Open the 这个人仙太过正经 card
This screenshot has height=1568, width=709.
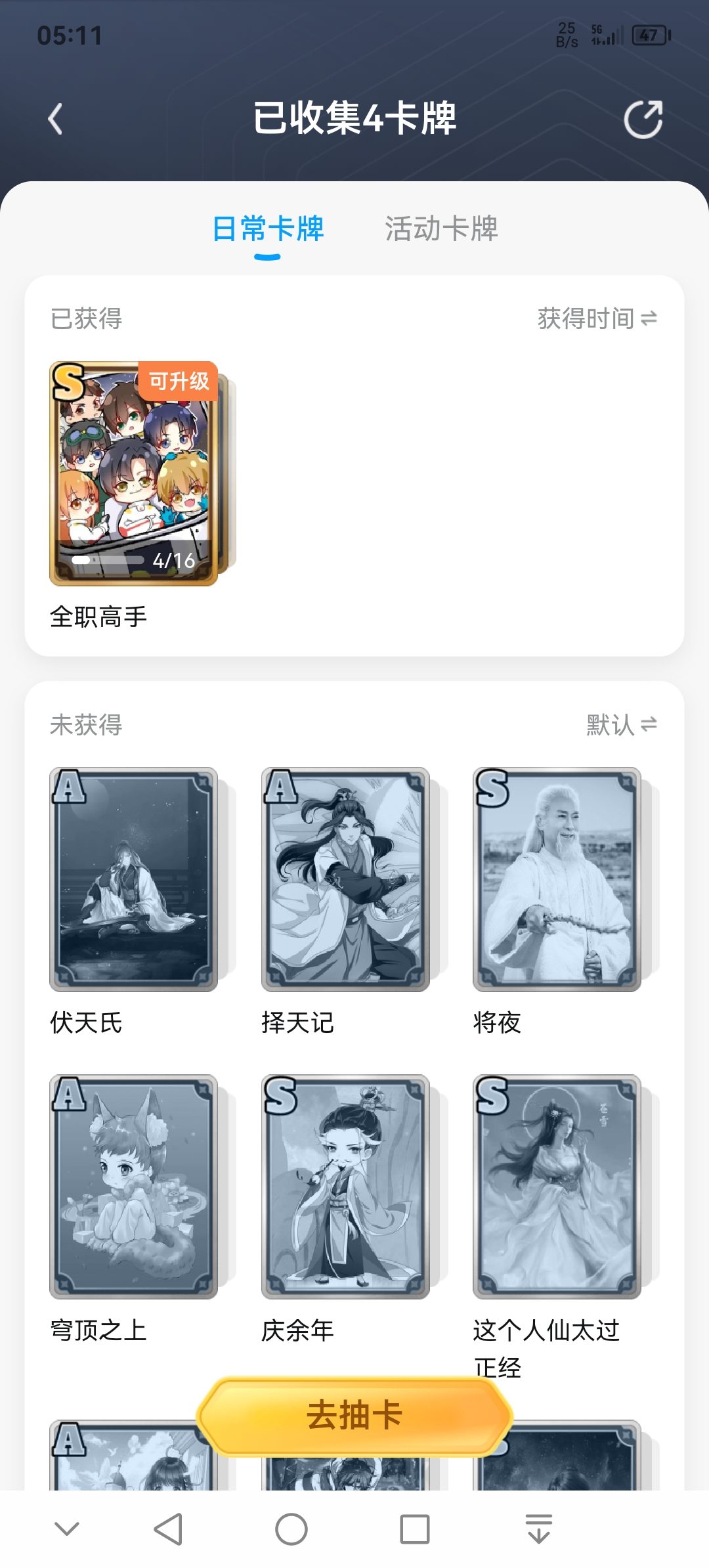click(557, 1187)
